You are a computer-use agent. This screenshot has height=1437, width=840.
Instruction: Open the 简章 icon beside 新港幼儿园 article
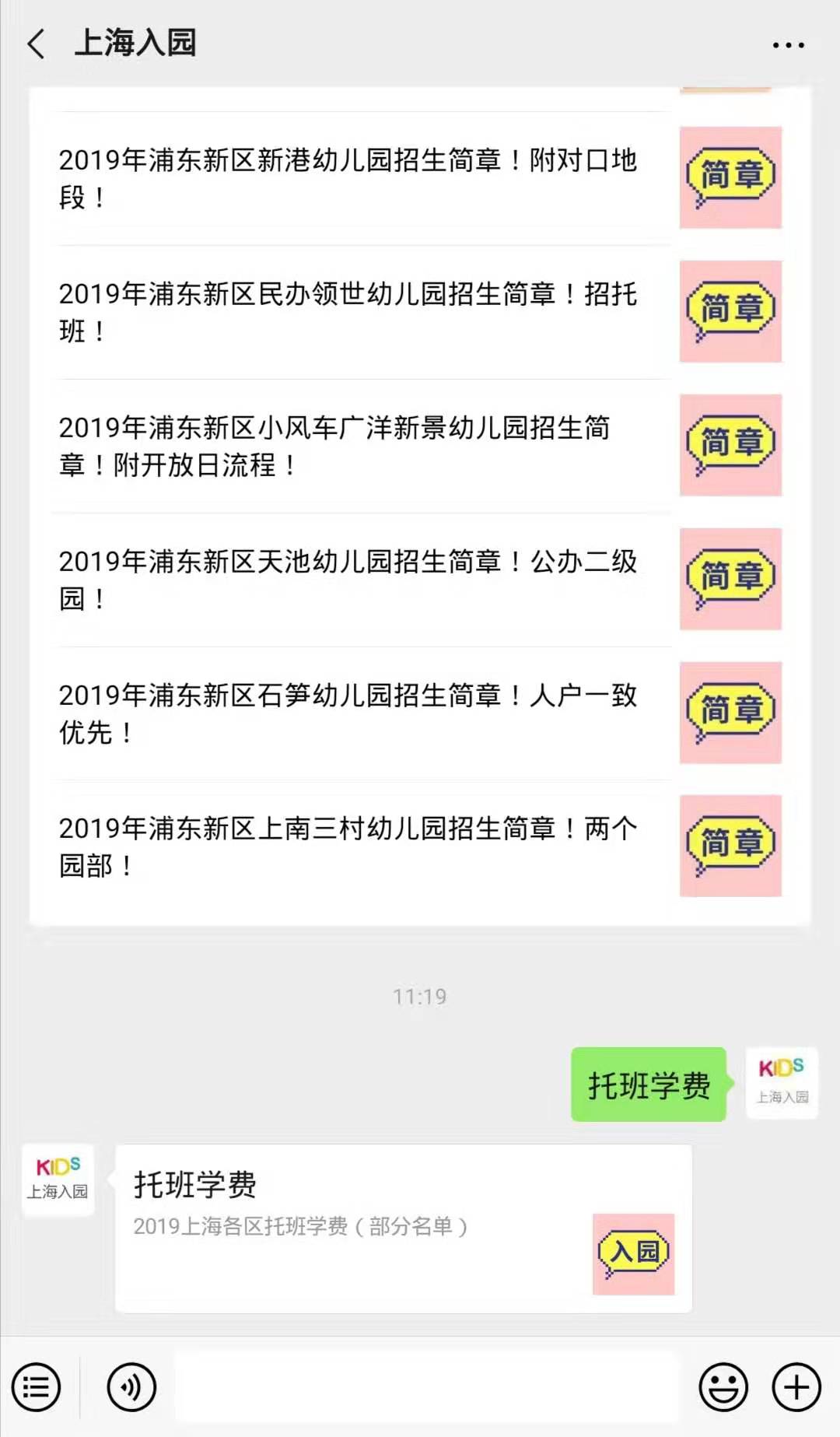(x=730, y=176)
